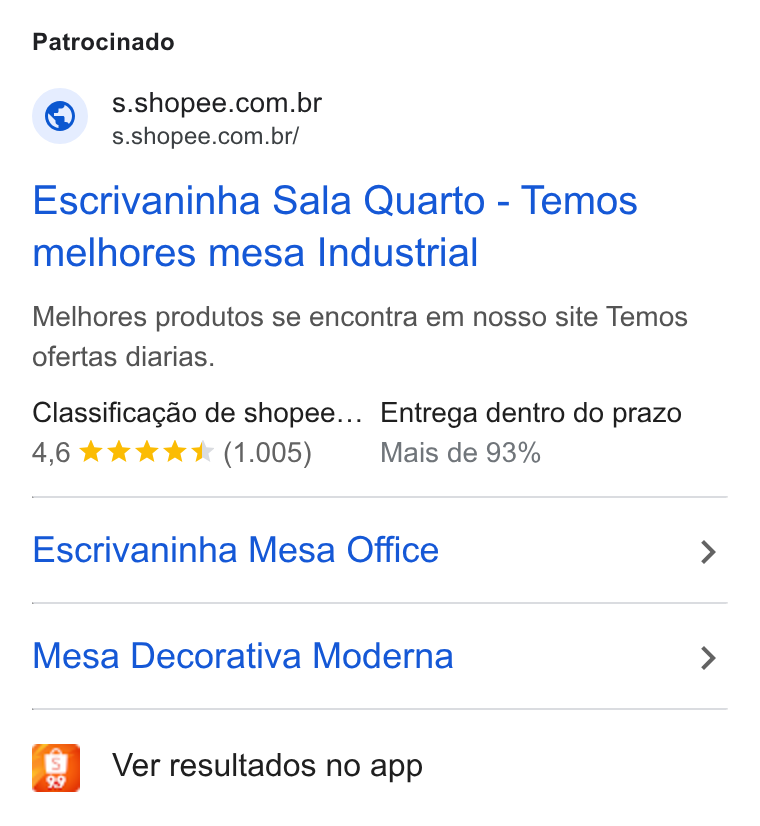Tap Ver resultados no app
This screenshot has height=826, width=760.
pos(267,766)
